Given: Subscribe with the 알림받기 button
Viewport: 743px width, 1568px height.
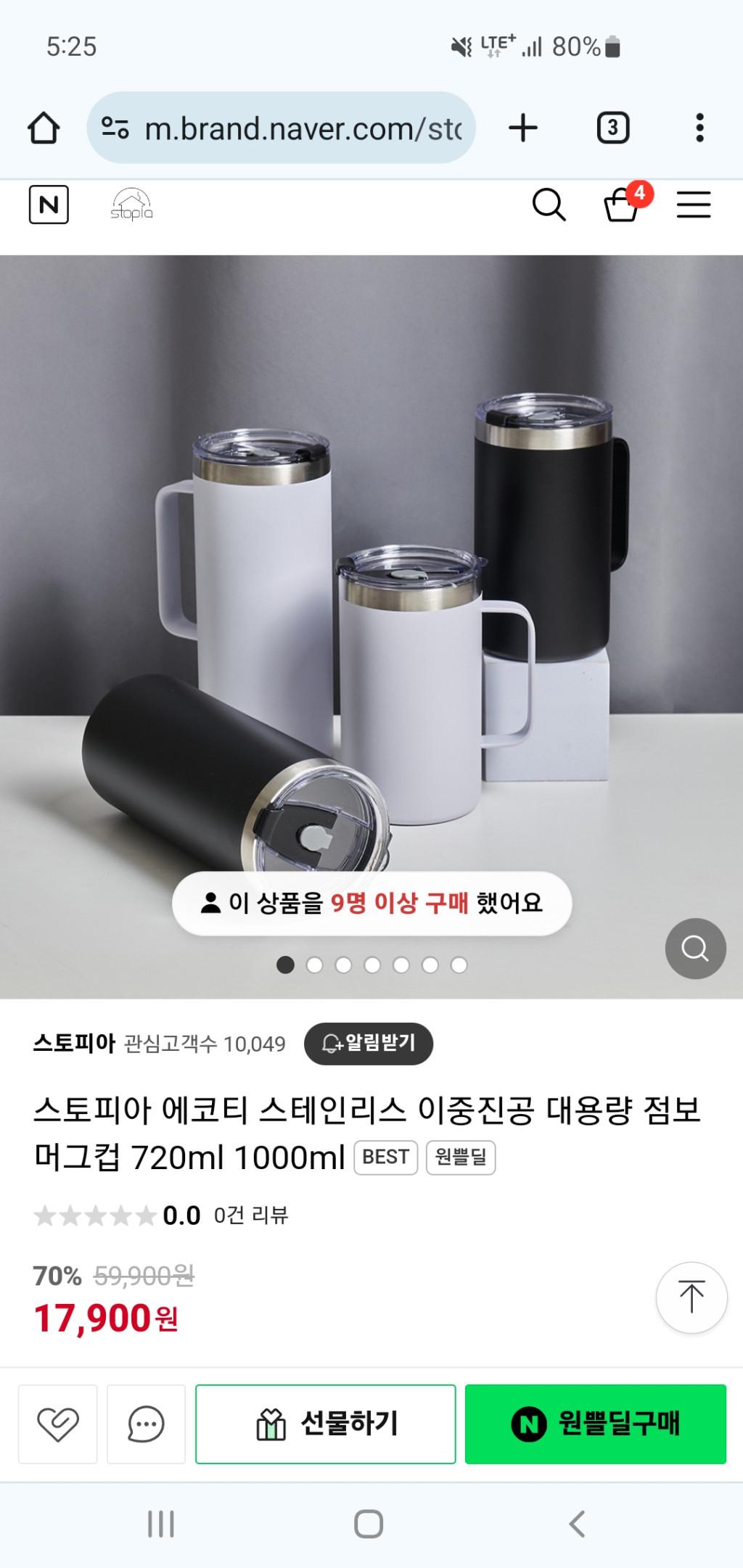Looking at the screenshot, I should click(x=369, y=1044).
